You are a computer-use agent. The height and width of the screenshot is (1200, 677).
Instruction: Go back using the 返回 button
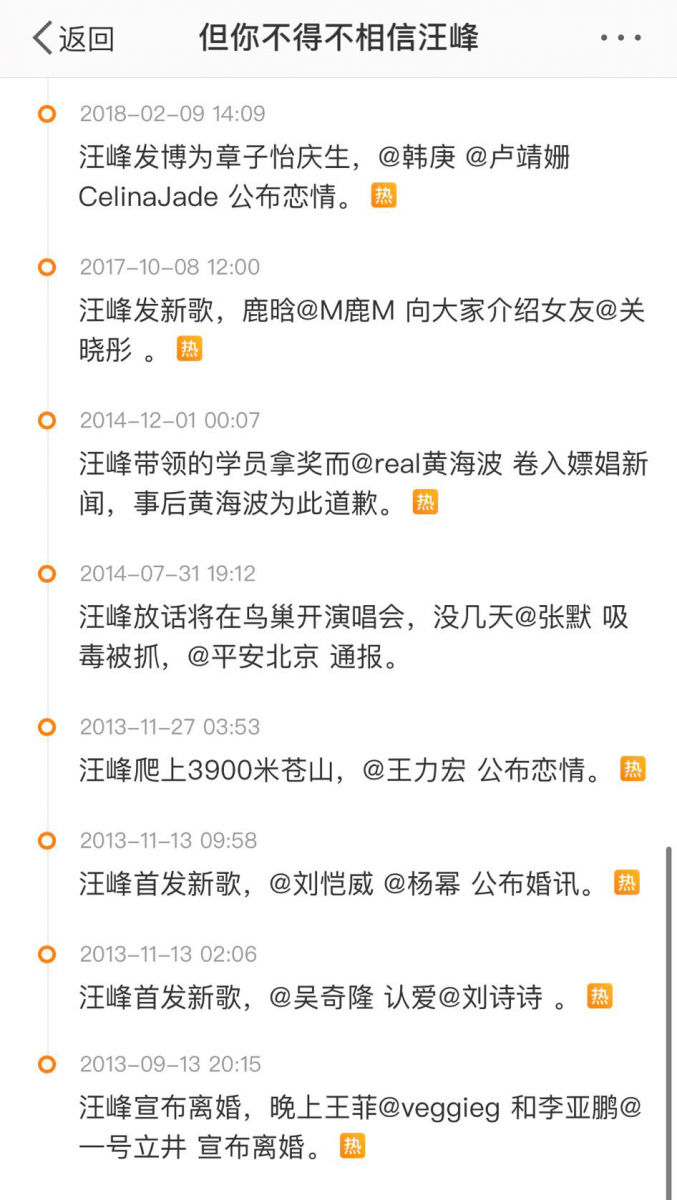pyautogui.click(x=73, y=38)
